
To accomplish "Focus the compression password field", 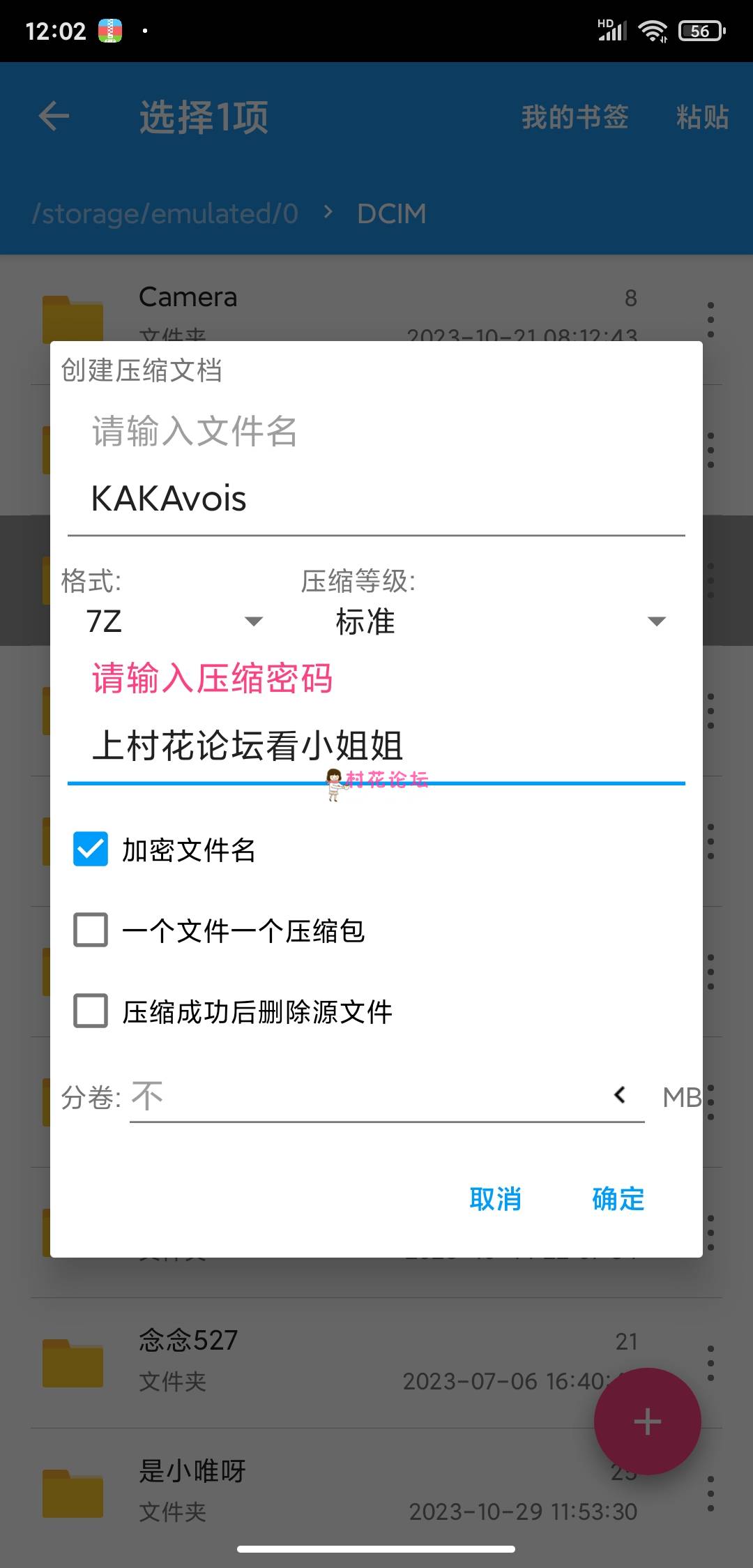I will coord(376,745).
